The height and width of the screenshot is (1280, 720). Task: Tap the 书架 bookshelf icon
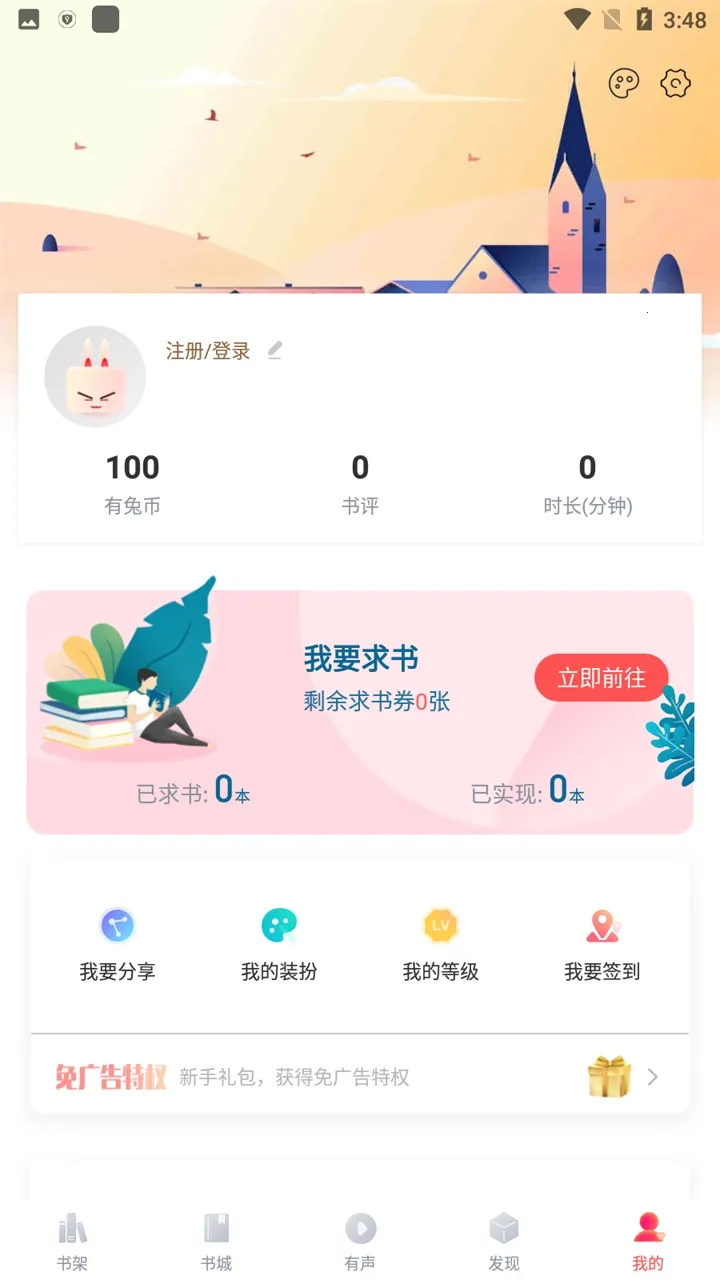point(72,1227)
